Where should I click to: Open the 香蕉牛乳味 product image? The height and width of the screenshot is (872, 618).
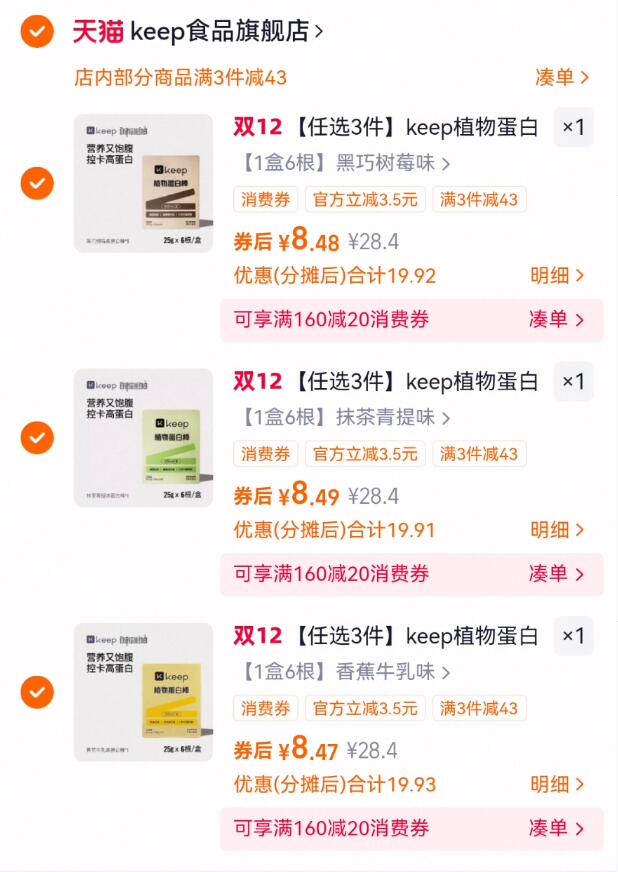(x=143, y=691)
